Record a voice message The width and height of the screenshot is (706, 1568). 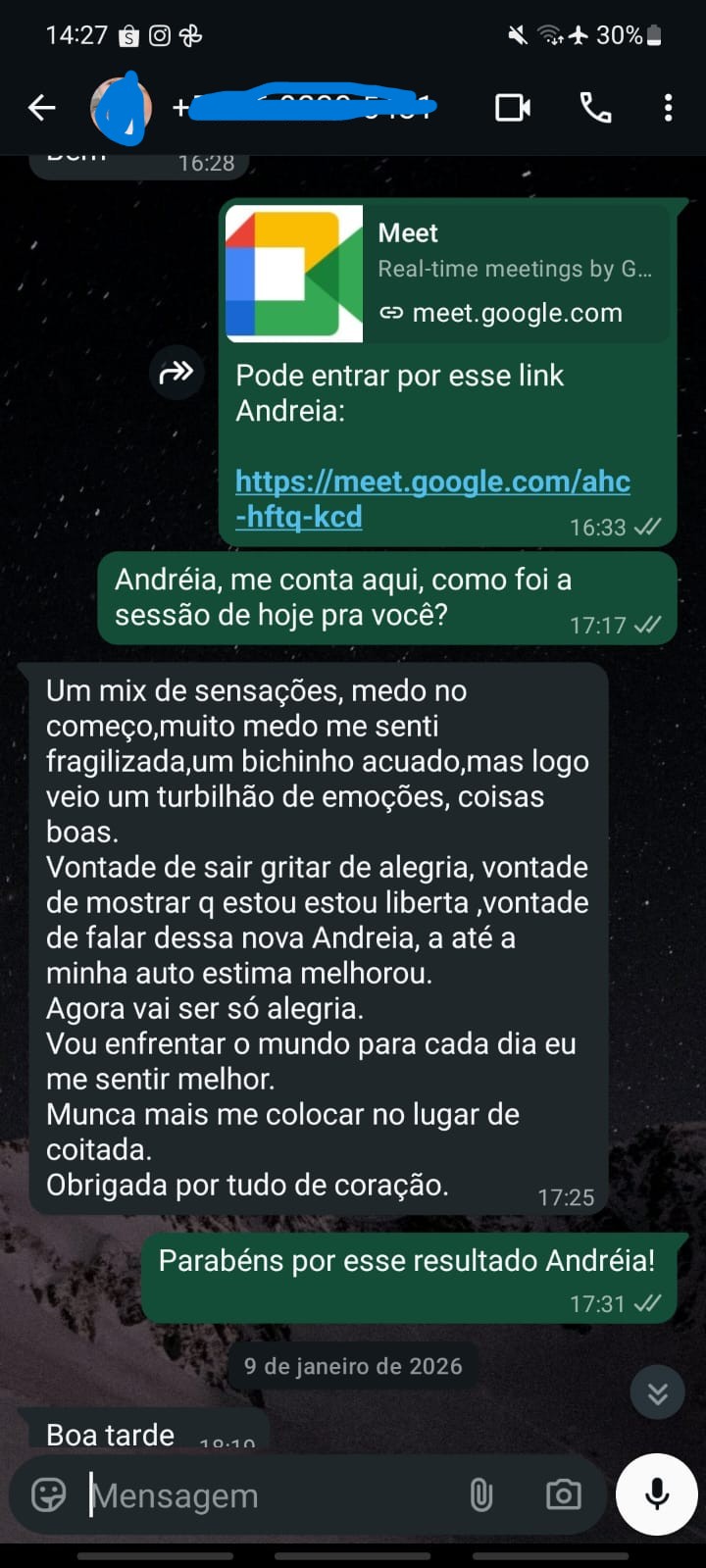pos(657,1494)
